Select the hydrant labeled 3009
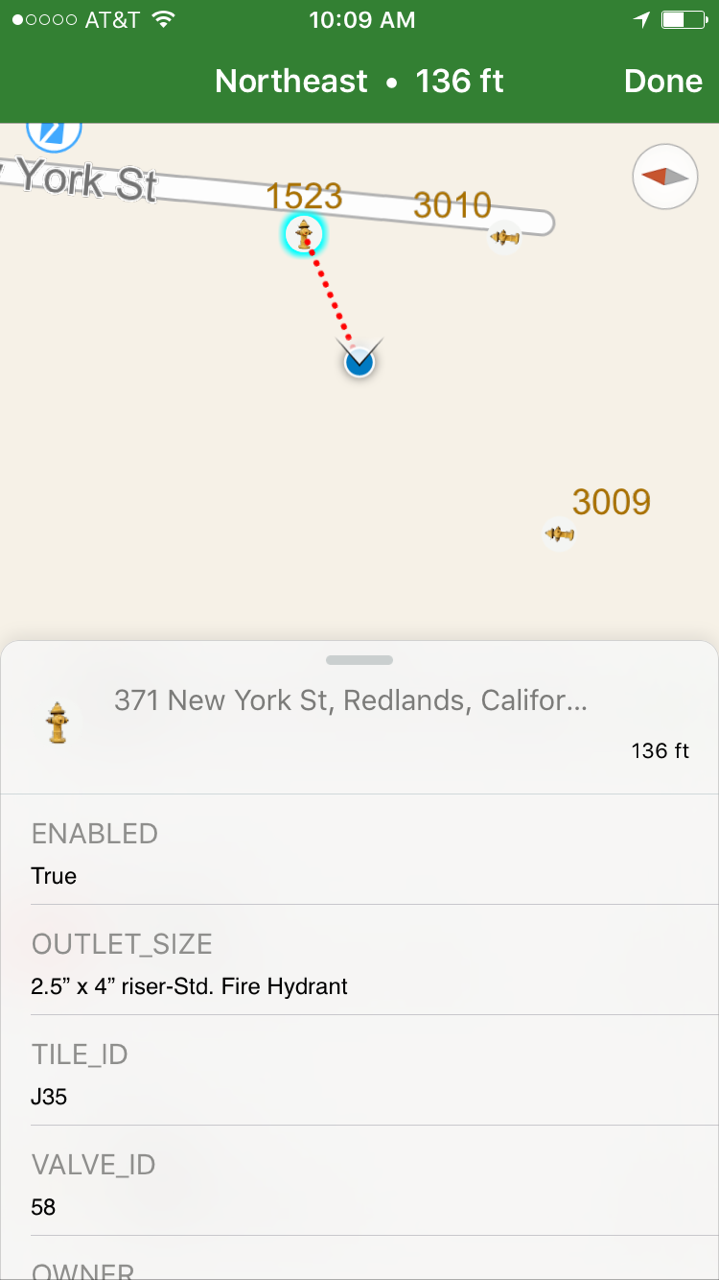Image resolution: width=719 pixels, height=1280 pixels. (x=559, y=534)
